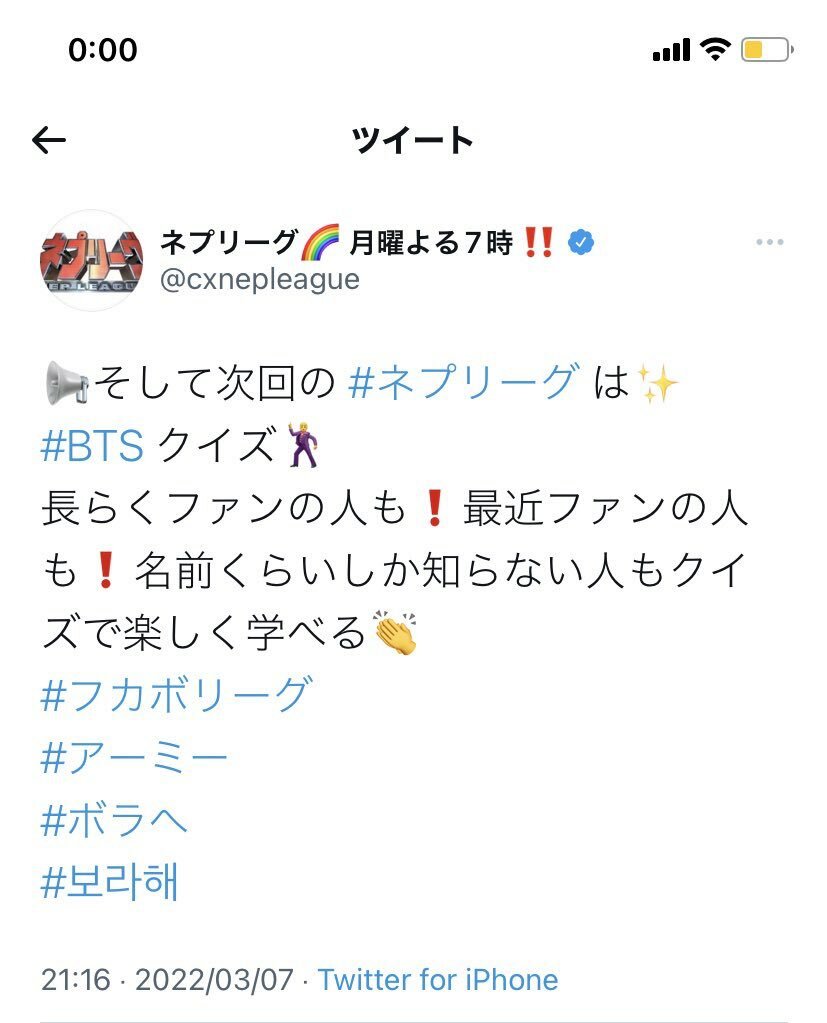Open the #フカボリーグ hashtag
827x1023 pixels.
177,694
